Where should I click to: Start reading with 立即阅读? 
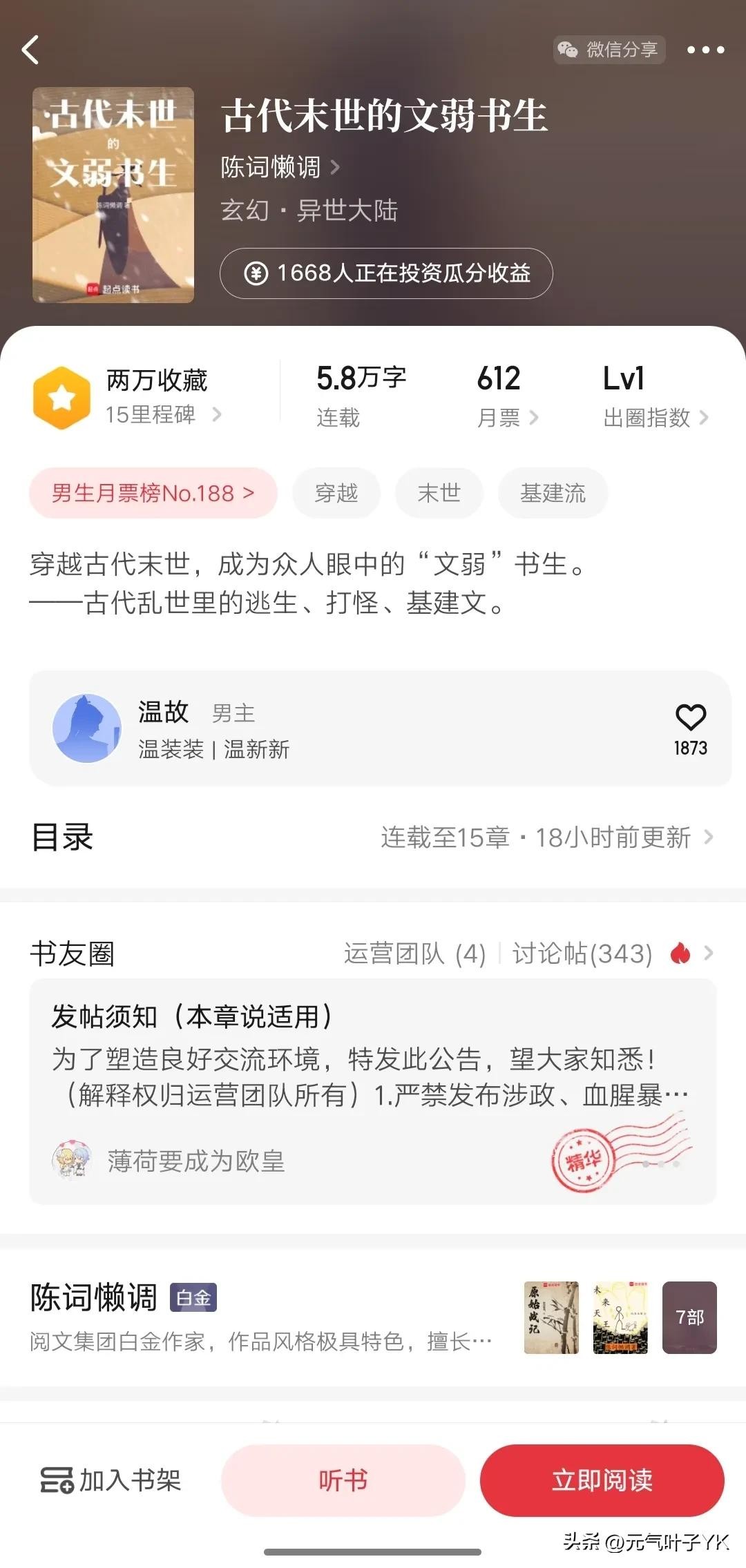point(602,1480)
